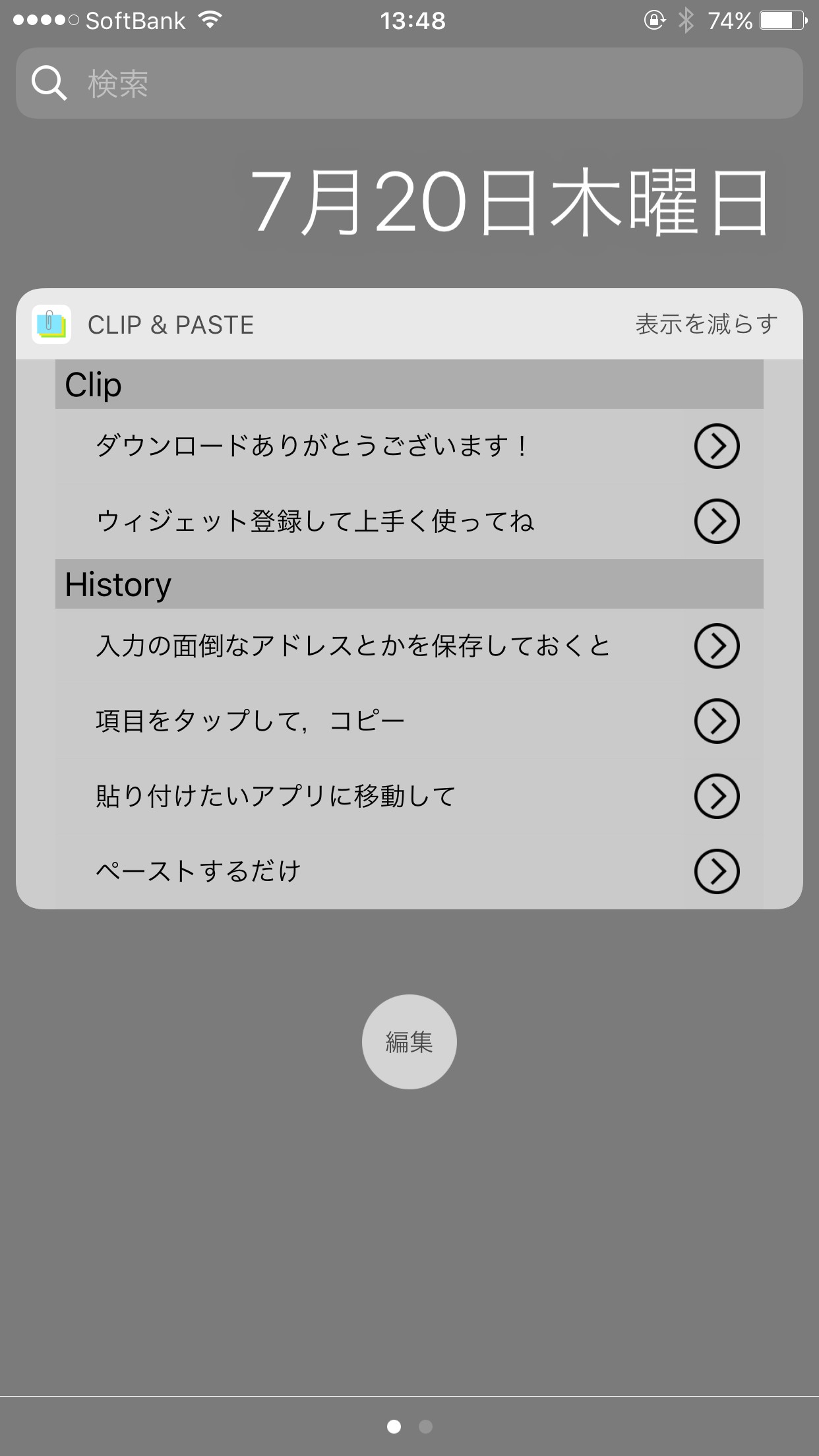Tap the 検索 search field
819x1456 pixels.
tap(409, 83)
